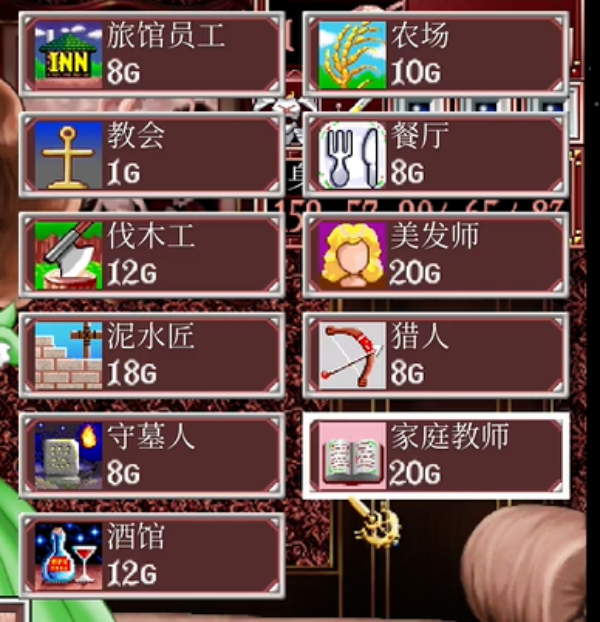The image size is (600, 622).
Task: Pick the 教会 job for 1G
Action: click(x=152, y=155)
